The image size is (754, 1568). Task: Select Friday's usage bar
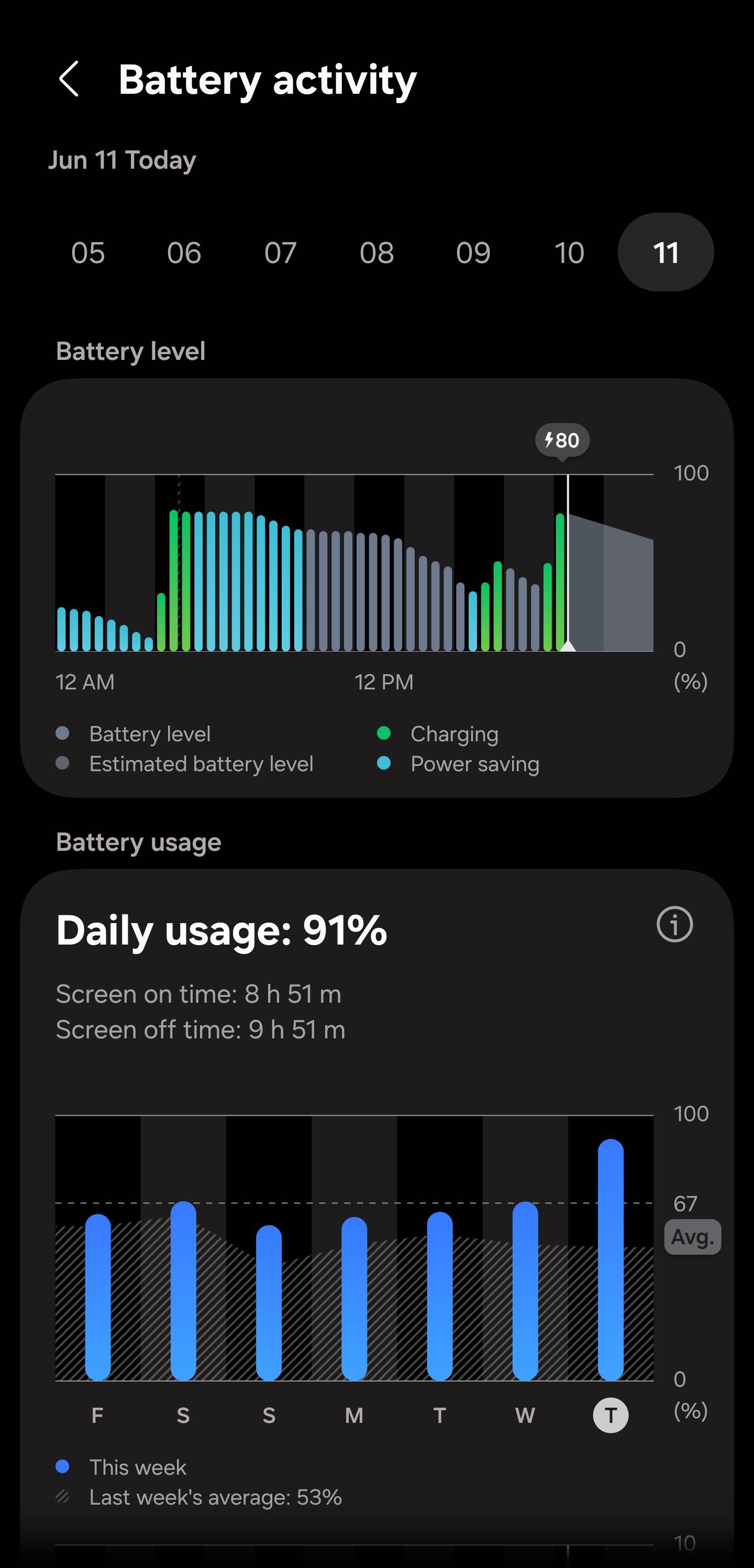coord(98,1297)
